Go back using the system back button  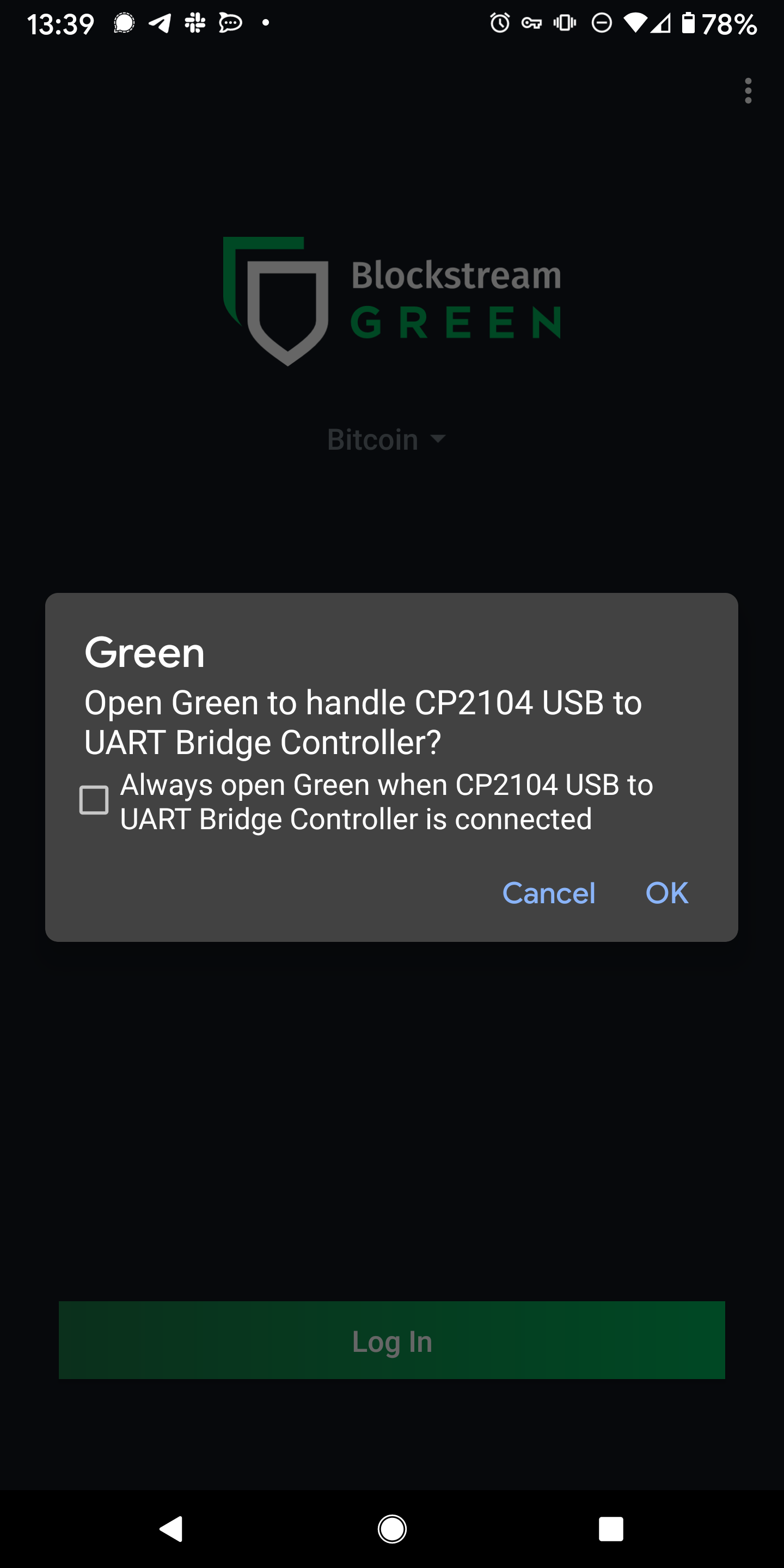[x=171, y=1528]
